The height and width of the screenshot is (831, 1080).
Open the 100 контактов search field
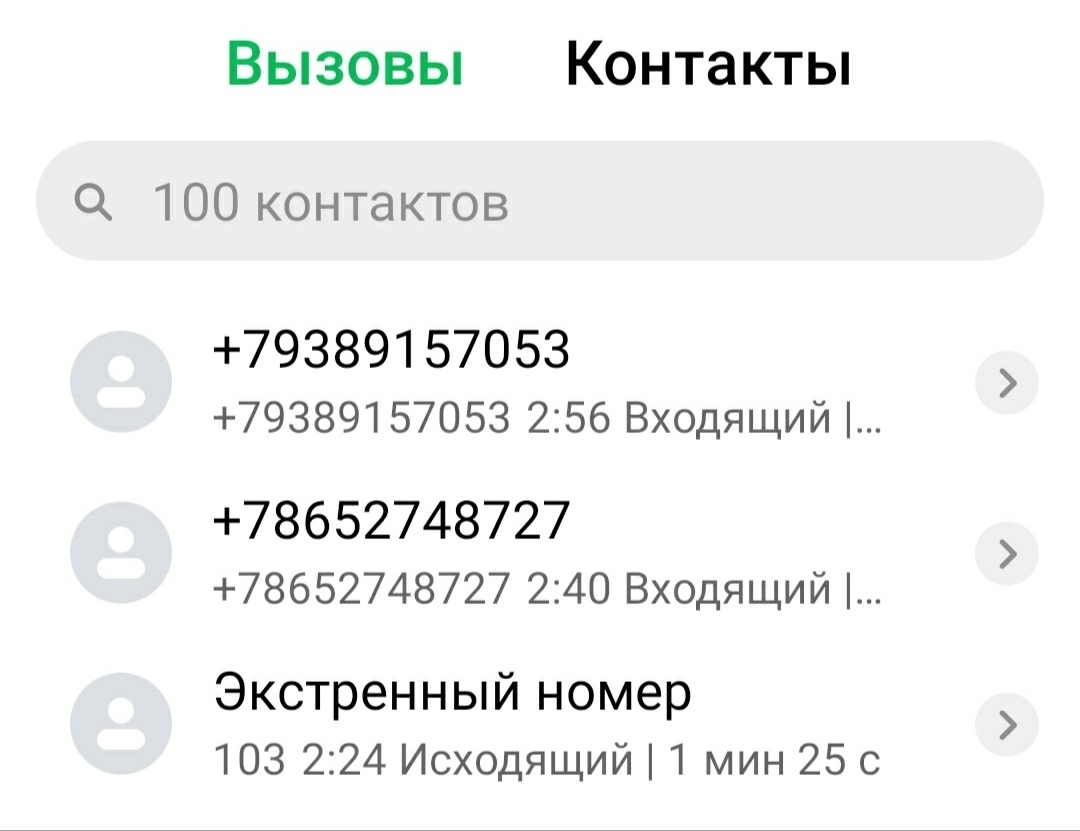(540, 203)
